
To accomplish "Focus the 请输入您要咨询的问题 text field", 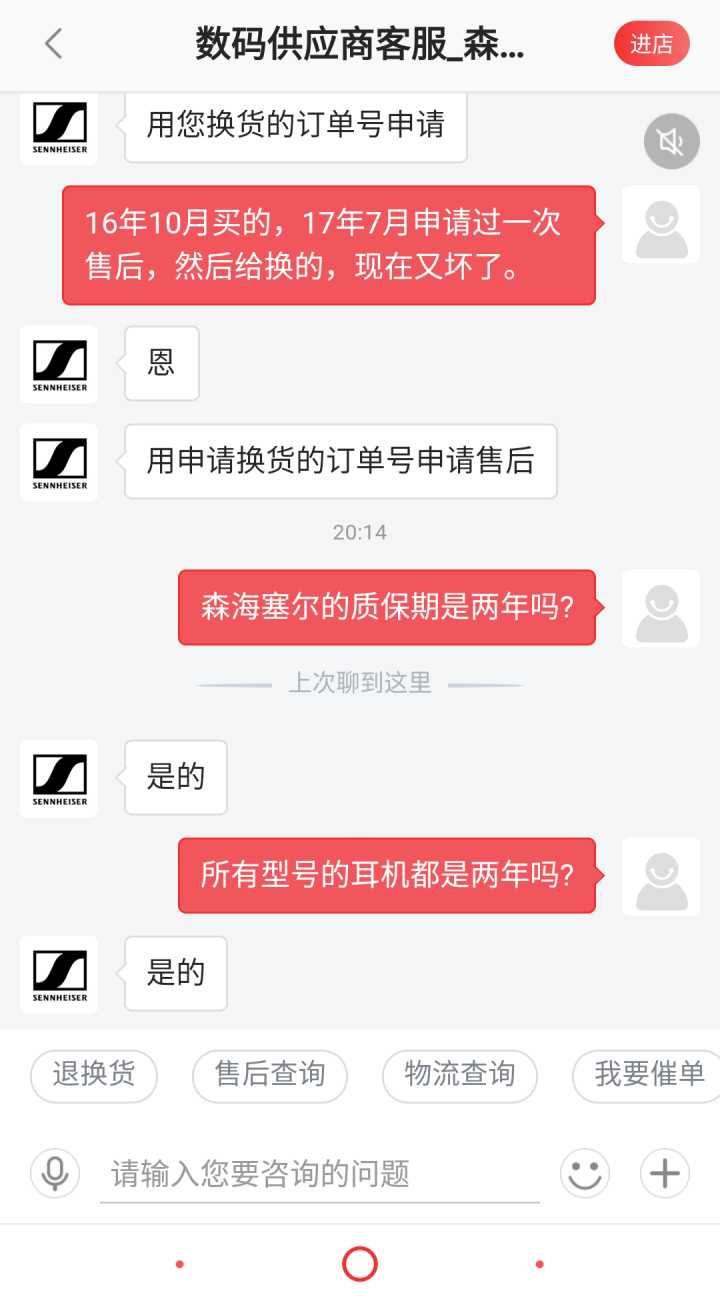I will coord(320,1174).
